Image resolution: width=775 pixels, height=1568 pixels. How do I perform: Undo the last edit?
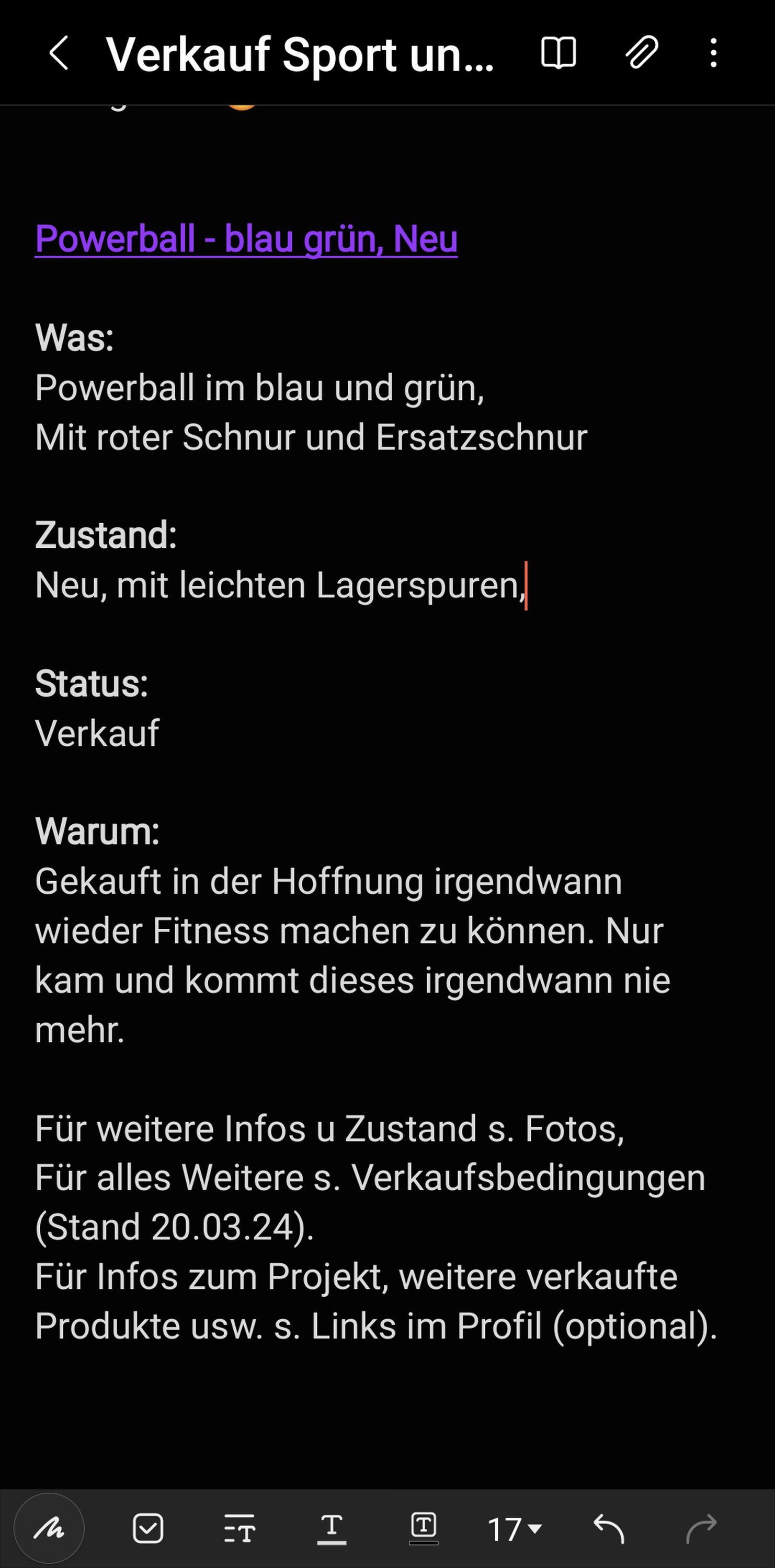click(609, 1528)
